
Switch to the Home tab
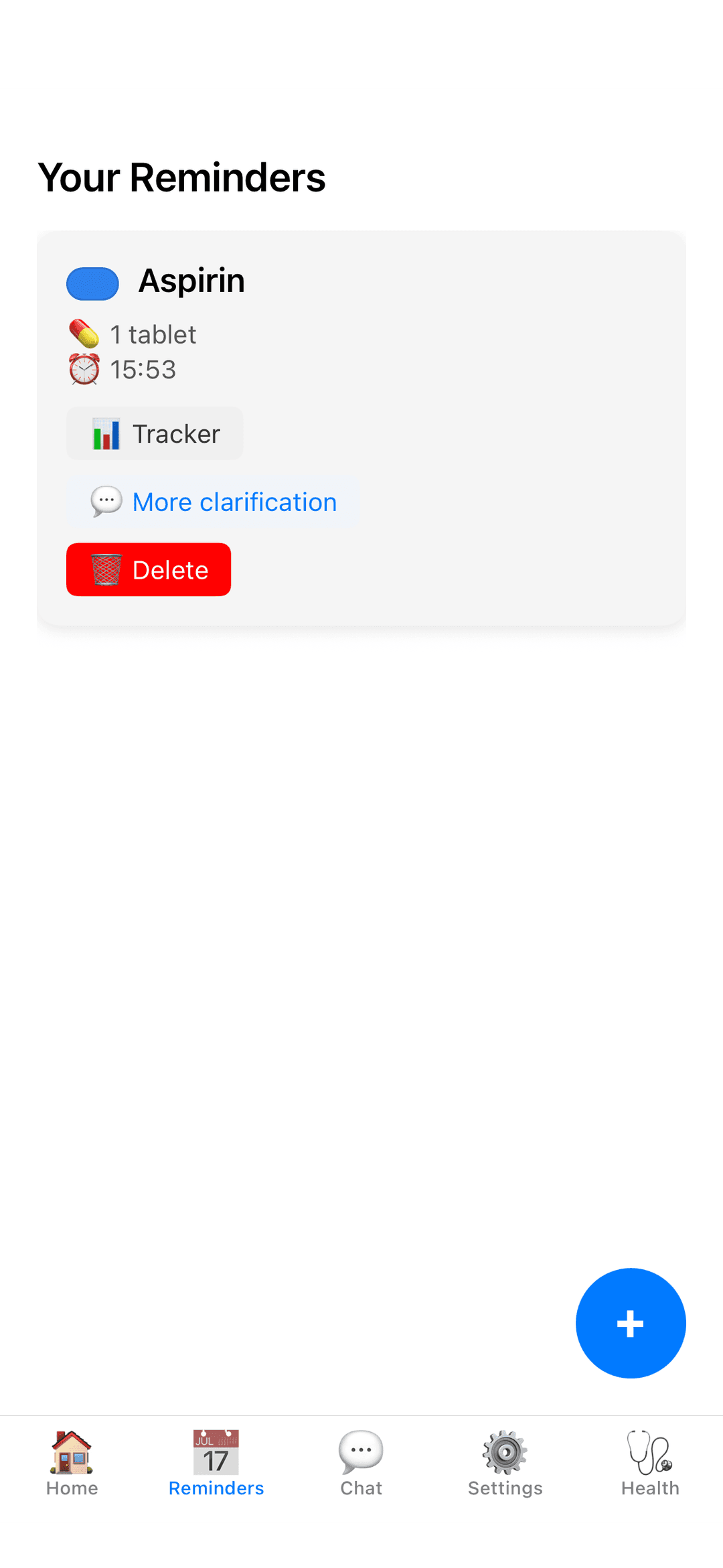(x=72, y=1464)
